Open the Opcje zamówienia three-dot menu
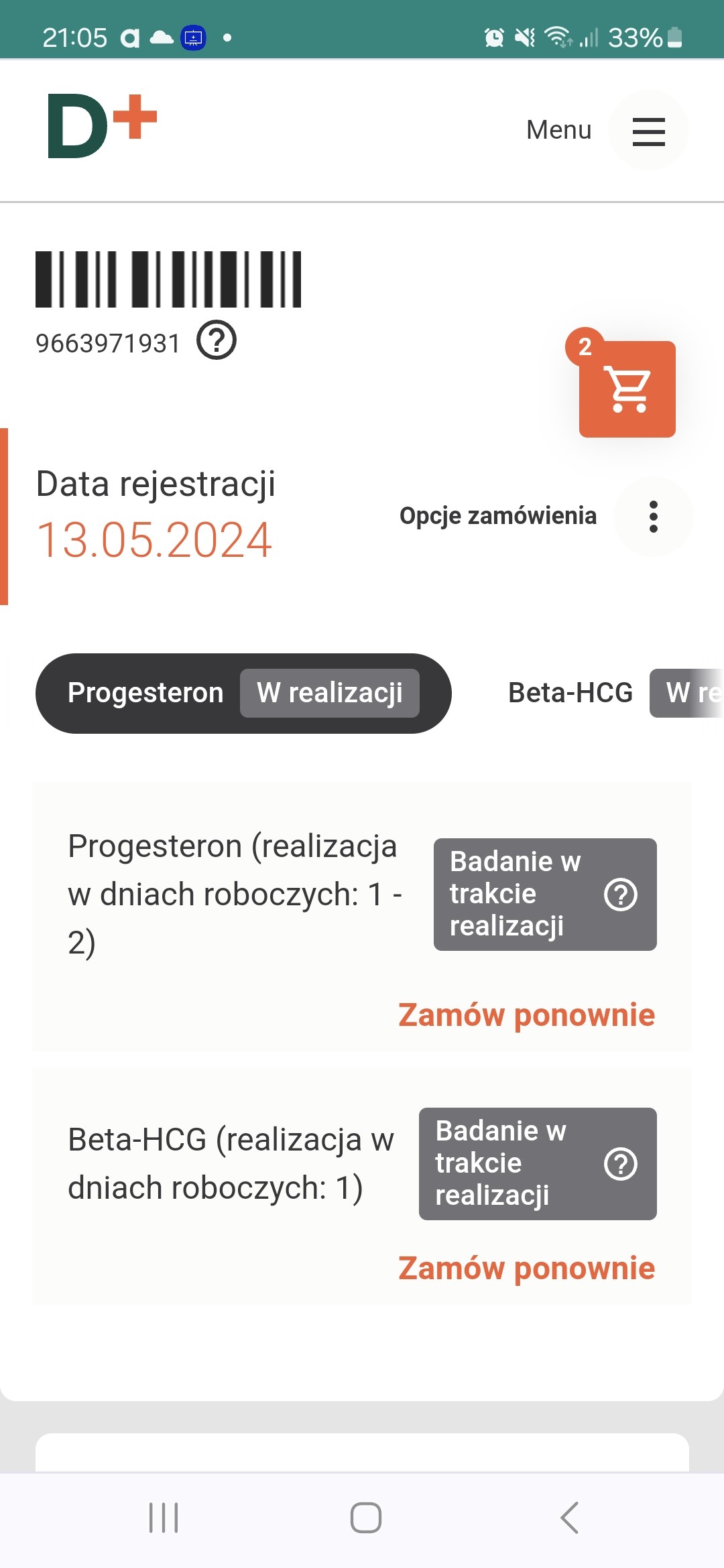Image resolution: width=724 pixels, height=1568 pixels. coord(653,517)
